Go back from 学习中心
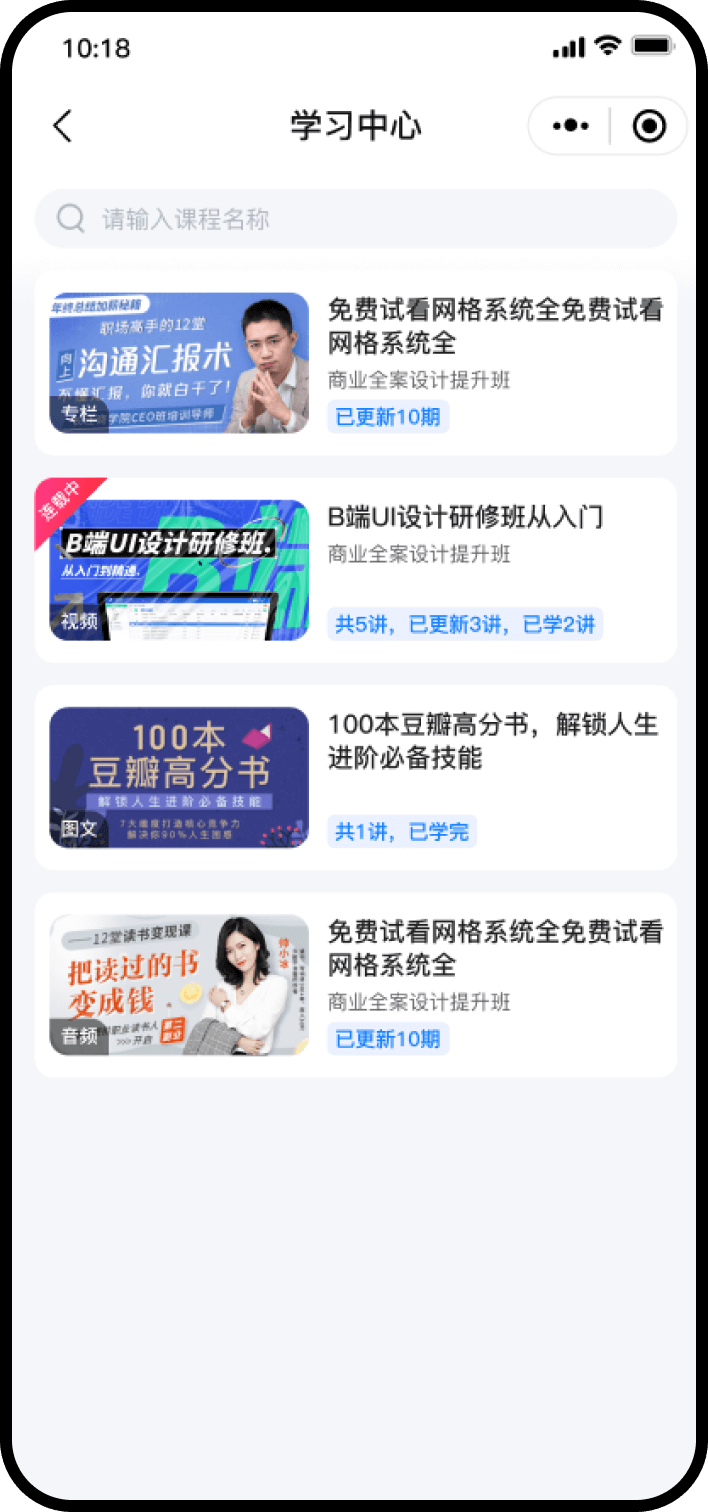The height and width of the screenshot is (1512, 708). (x=63, y=126)
